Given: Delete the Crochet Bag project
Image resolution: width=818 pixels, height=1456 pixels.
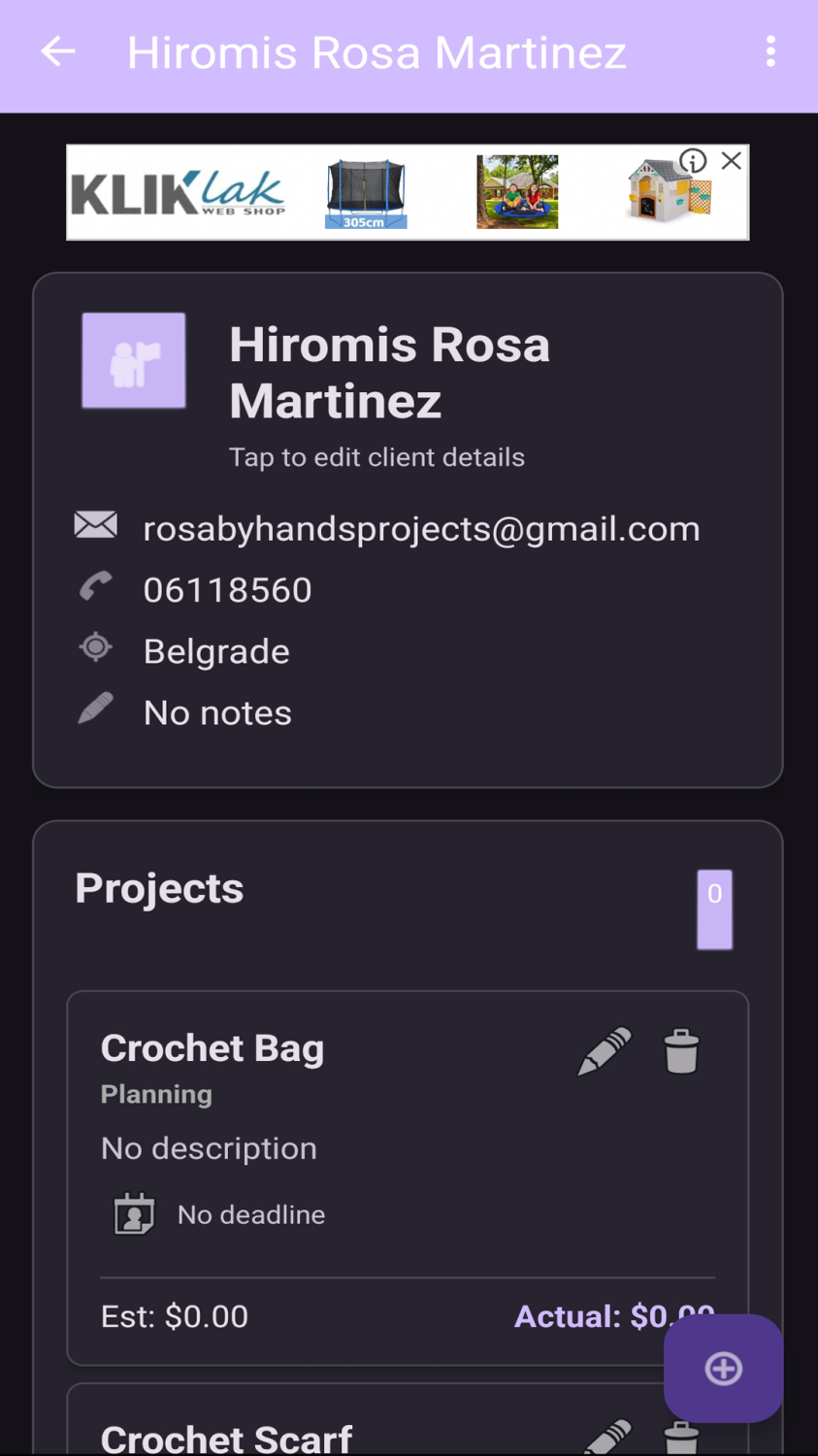Looking at the screenshot, I should coord(681,1050).
